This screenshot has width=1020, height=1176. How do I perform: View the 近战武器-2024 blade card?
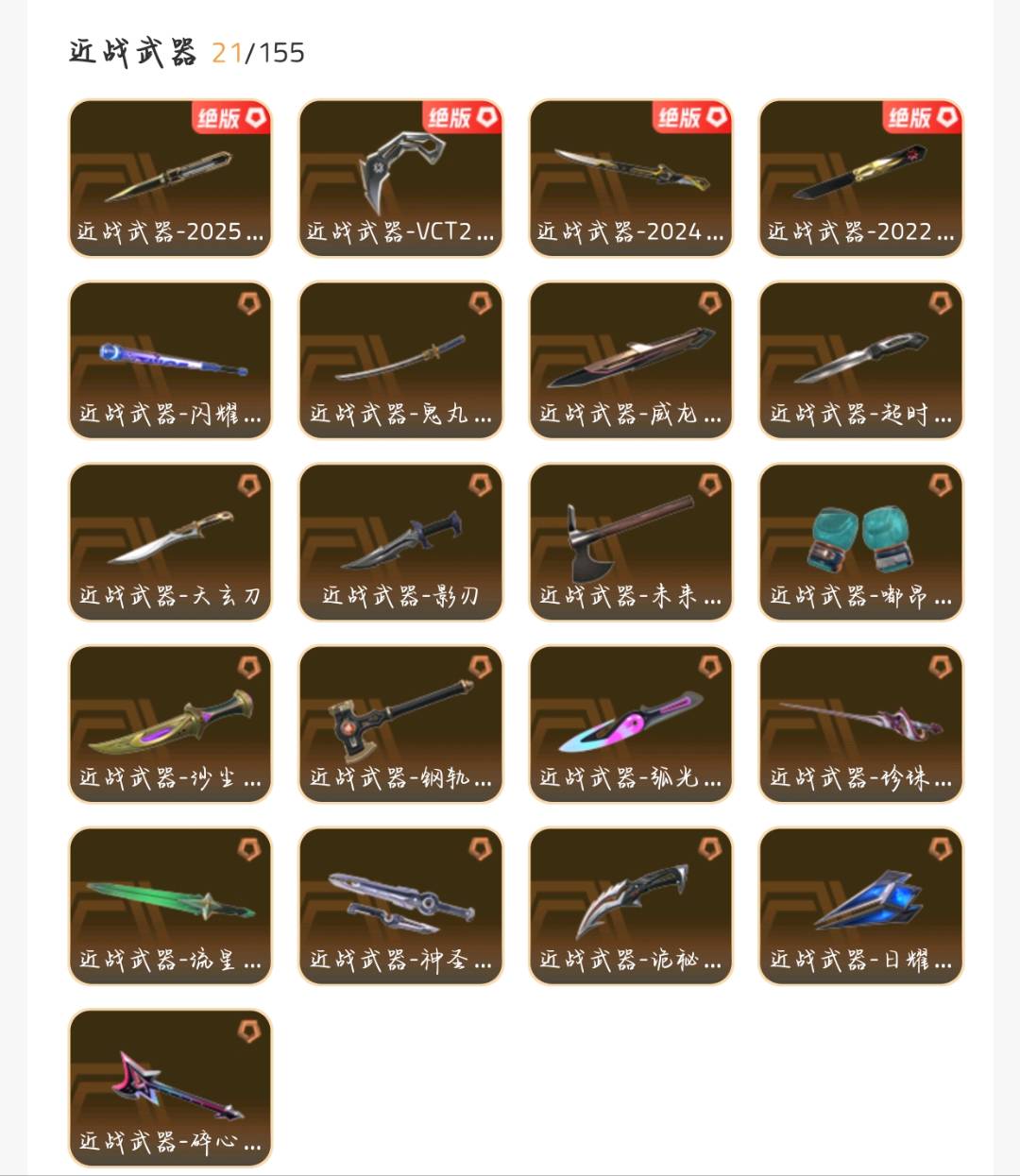click(631, 179)
